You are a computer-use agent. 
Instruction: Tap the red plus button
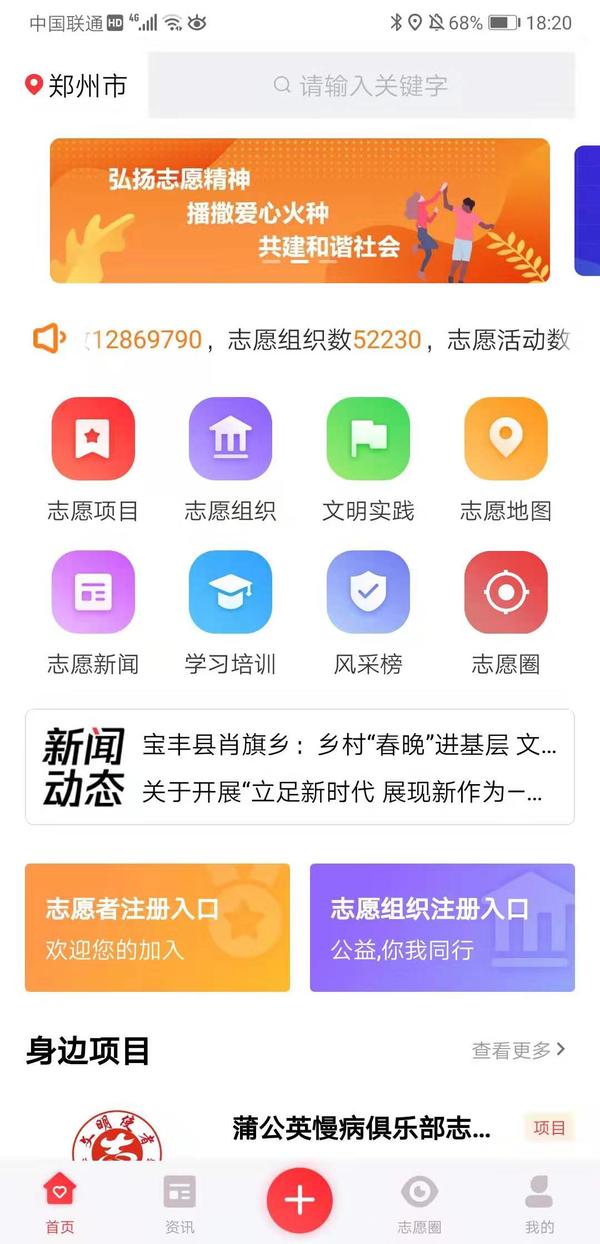tap(300, 1200)
